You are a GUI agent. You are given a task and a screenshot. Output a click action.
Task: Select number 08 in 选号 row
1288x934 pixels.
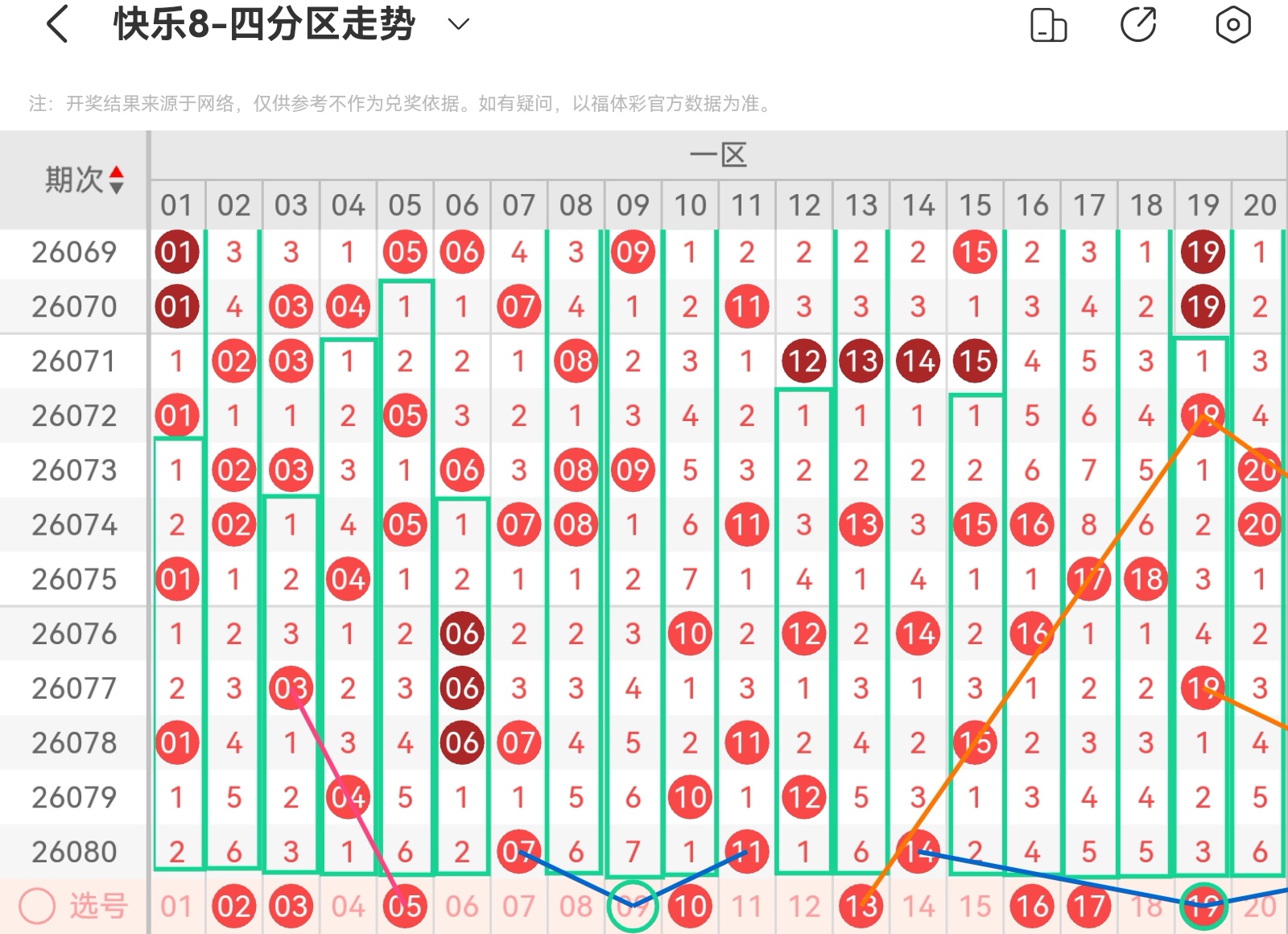point(576,907)
